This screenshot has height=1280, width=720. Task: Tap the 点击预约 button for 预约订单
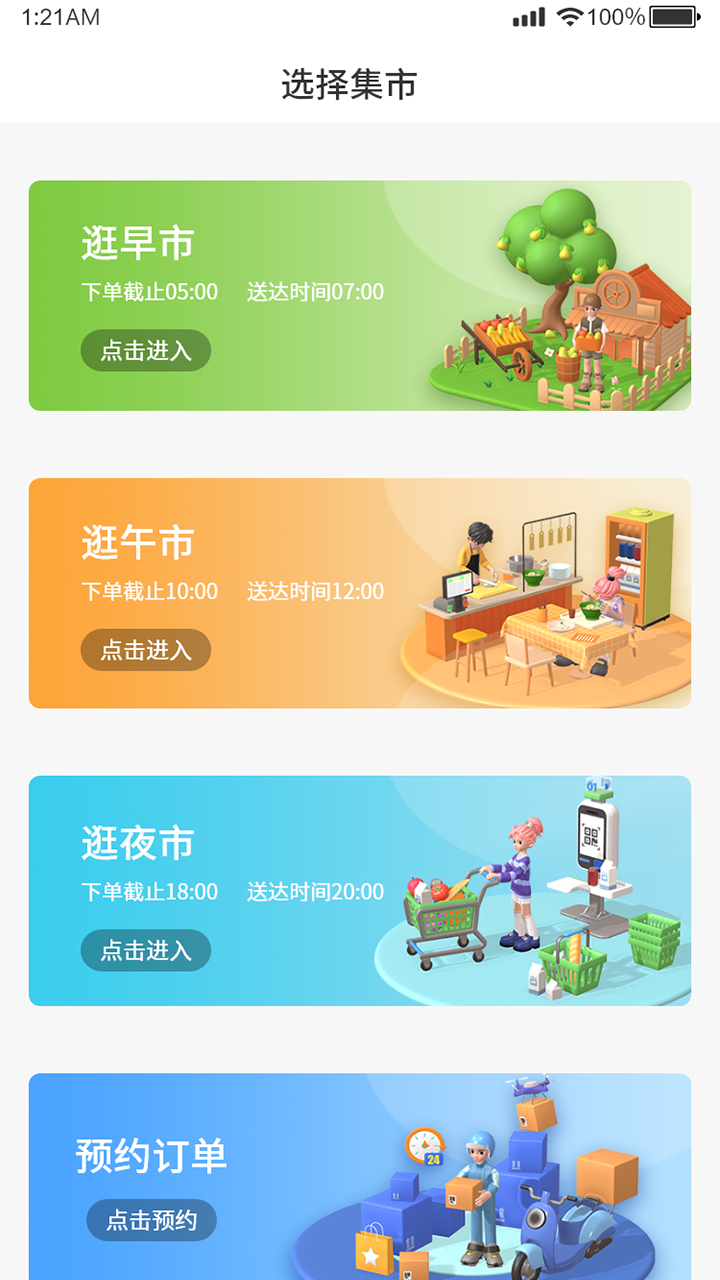(151, 1220)
